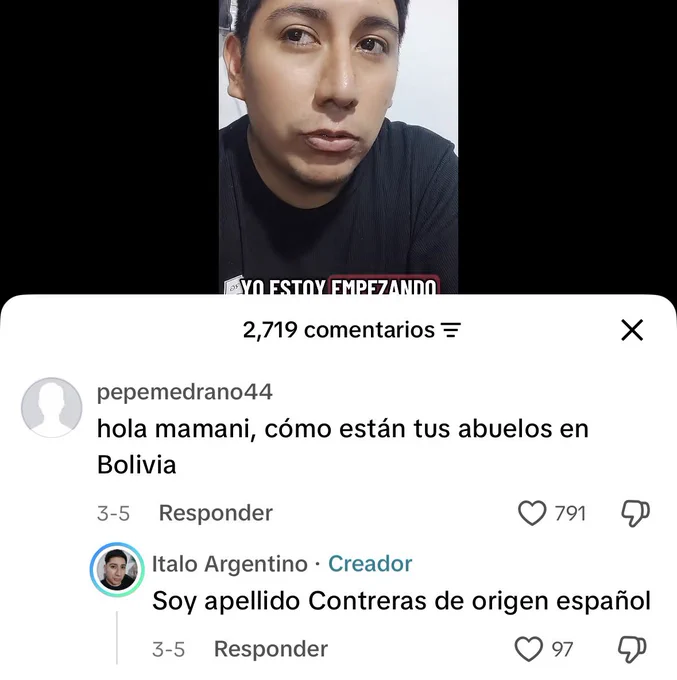
Task: Open the Italo Argentino username link
Action: click(230, 564)
